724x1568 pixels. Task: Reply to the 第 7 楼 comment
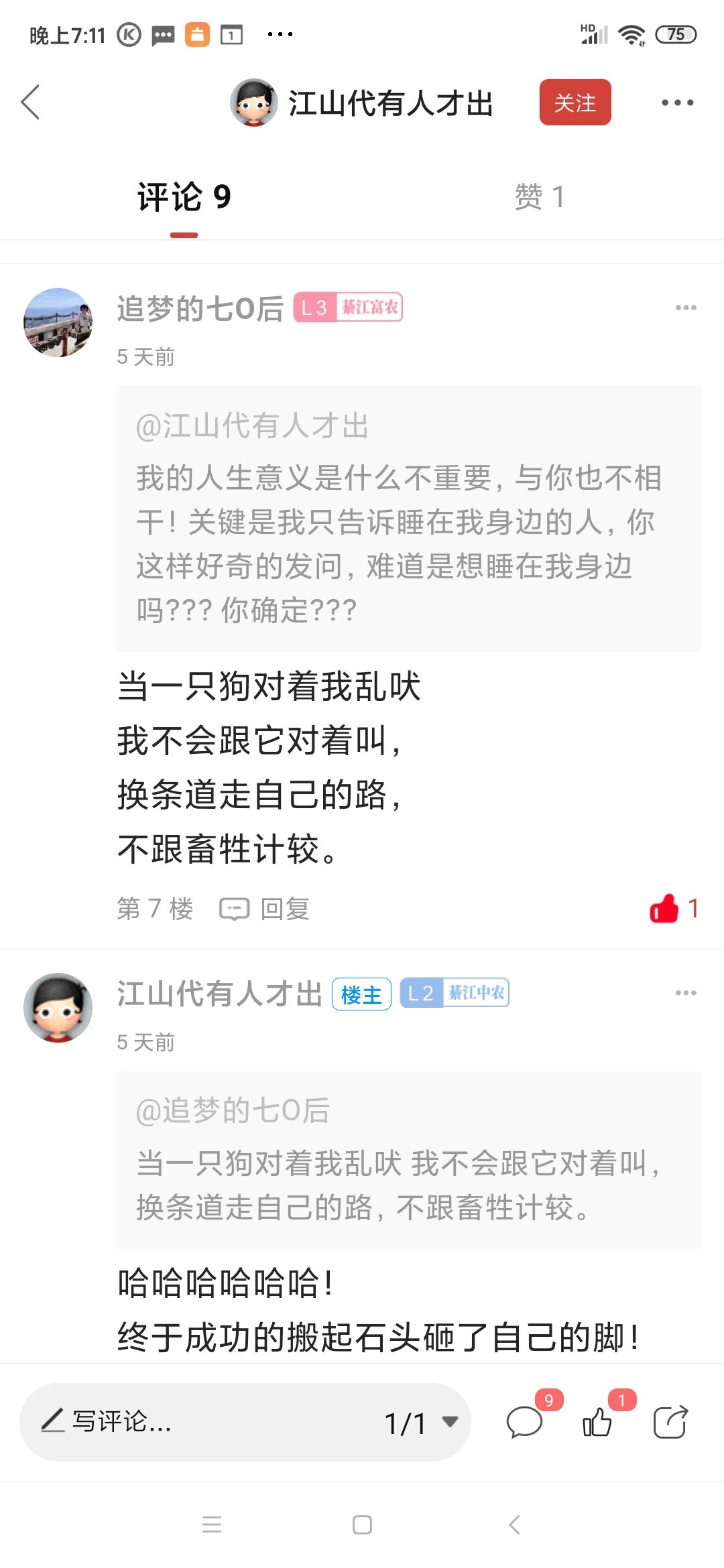[x=265, y=909]
